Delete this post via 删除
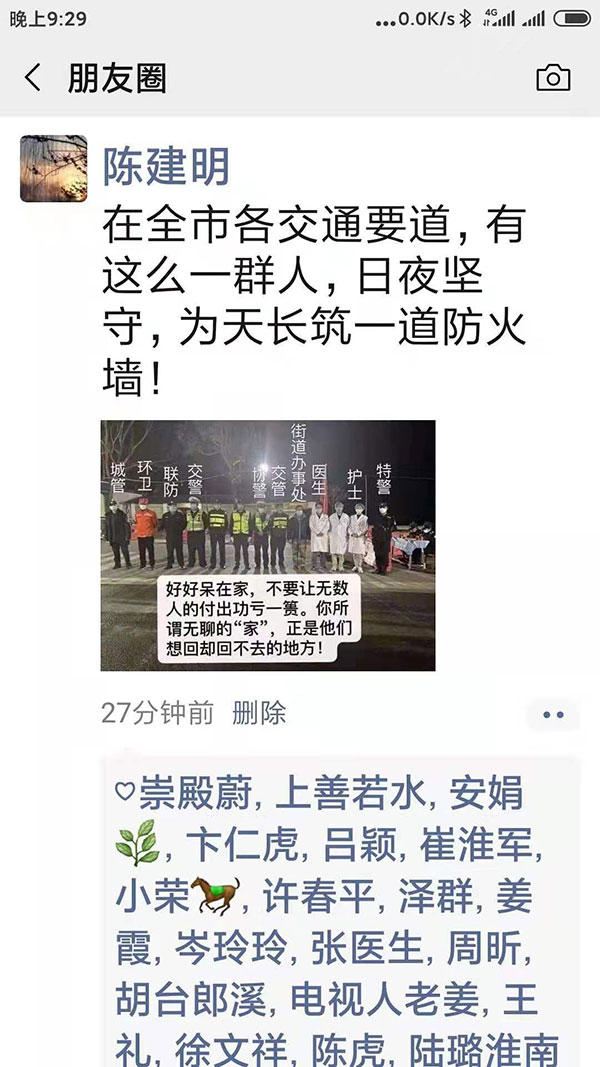Viewport: 600px width, 1067px height. coord(259,713)
